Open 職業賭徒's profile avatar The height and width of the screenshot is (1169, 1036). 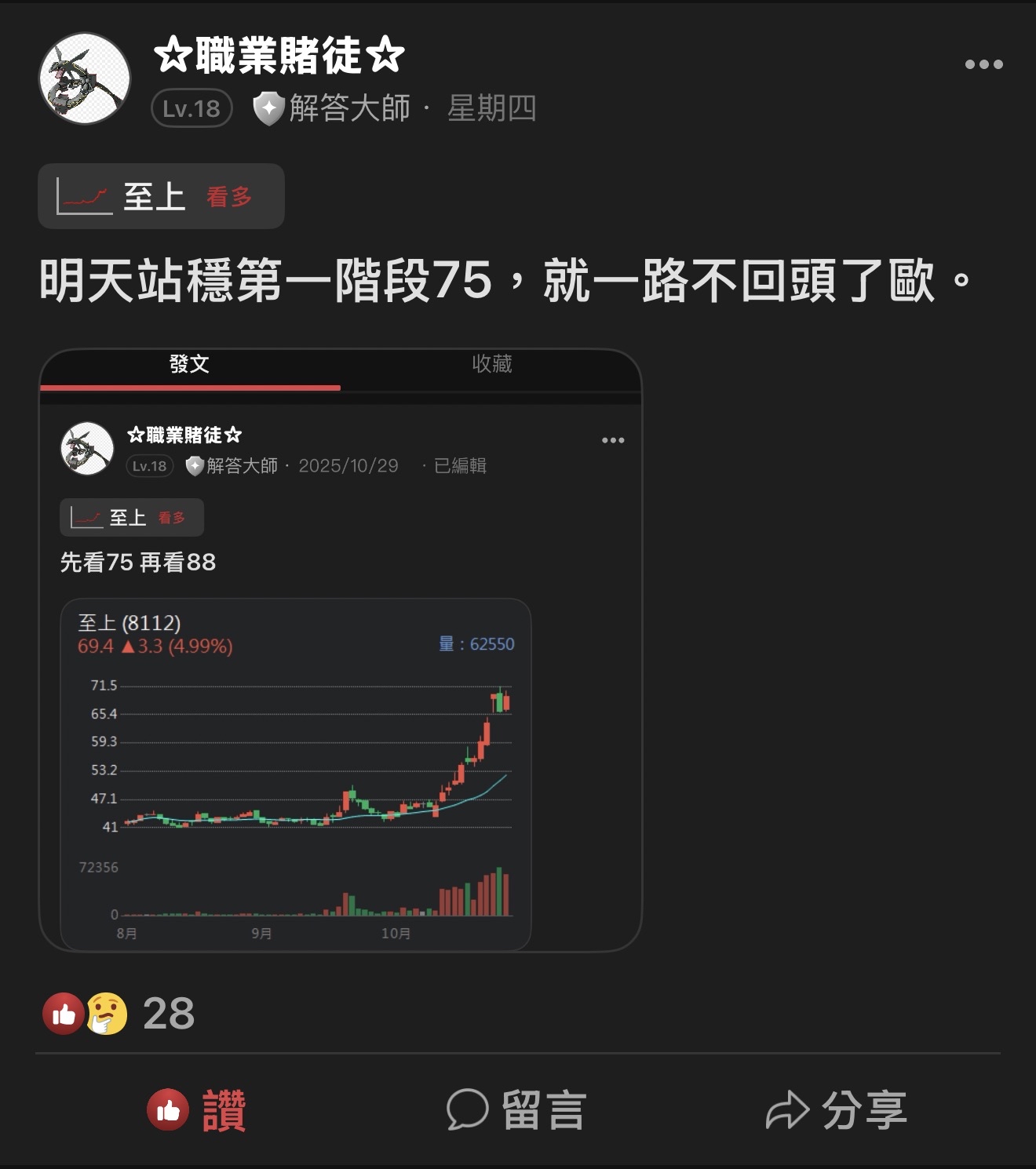[x=85, y=78]
